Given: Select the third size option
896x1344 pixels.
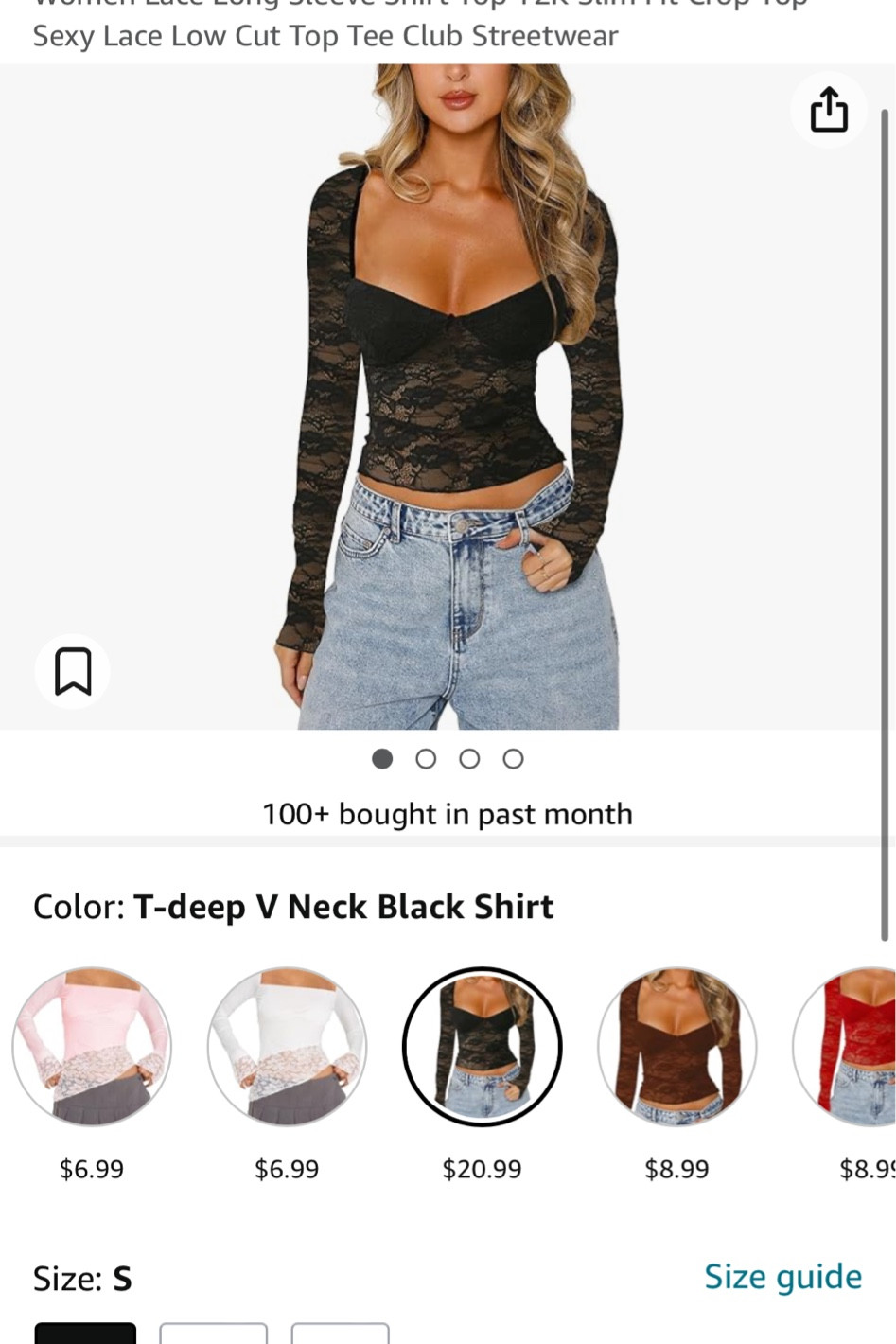Looking at the screenshot, I should coord(341,1335).
